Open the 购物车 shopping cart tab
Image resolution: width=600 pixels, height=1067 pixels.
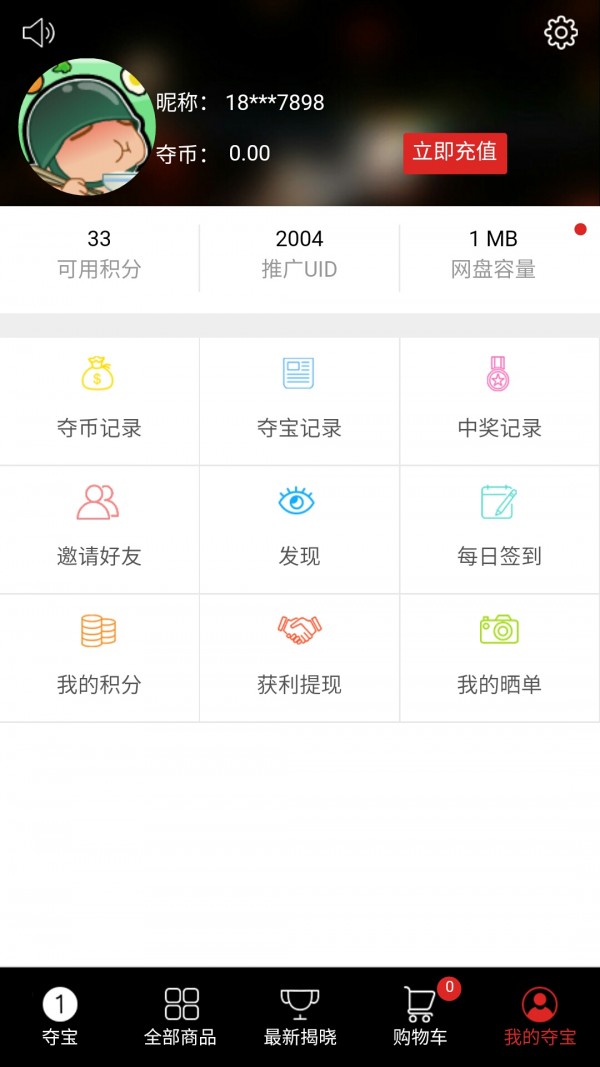(x=420, y=1016)
